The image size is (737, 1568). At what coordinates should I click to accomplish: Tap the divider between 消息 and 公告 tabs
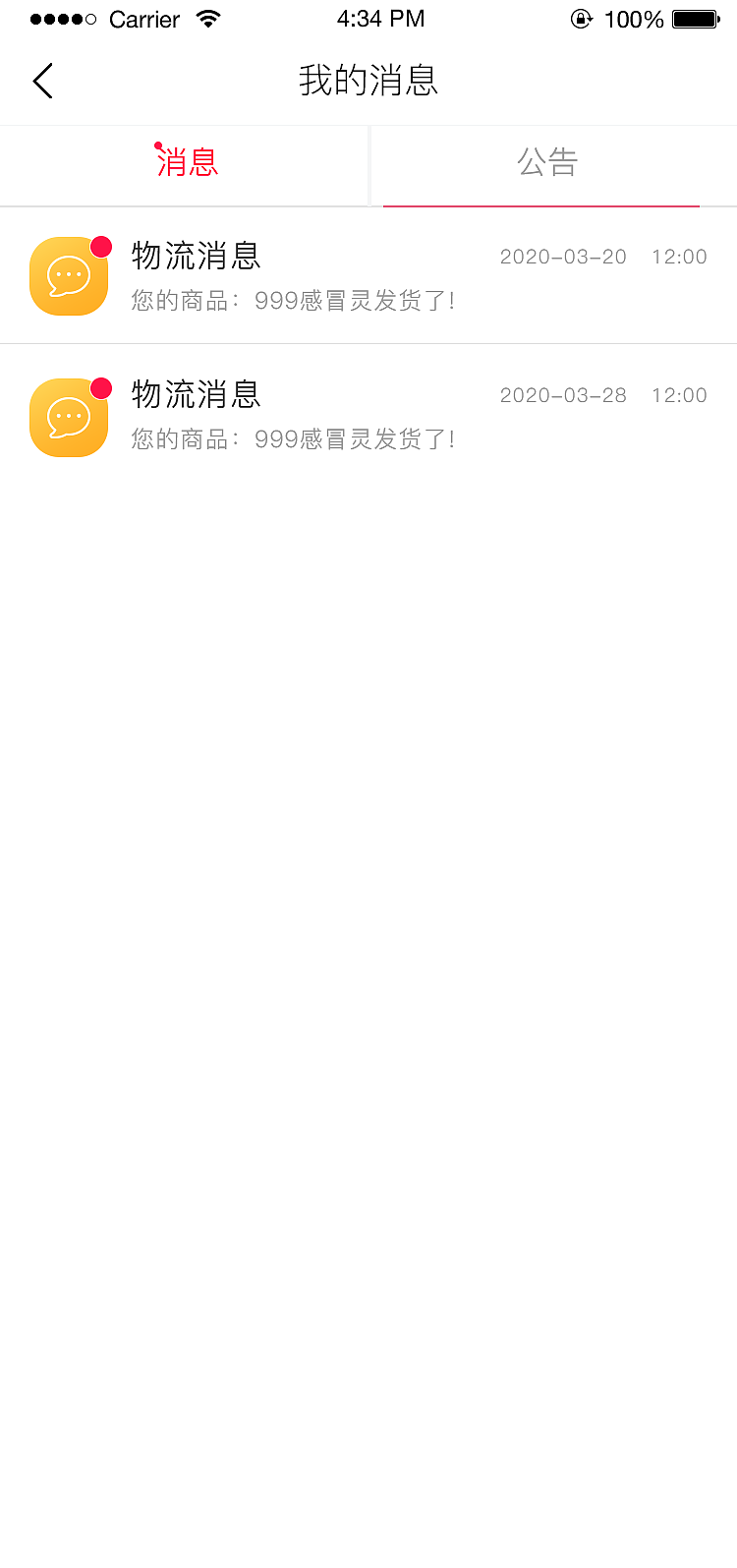pyautogui.click(x=369, y=165)
